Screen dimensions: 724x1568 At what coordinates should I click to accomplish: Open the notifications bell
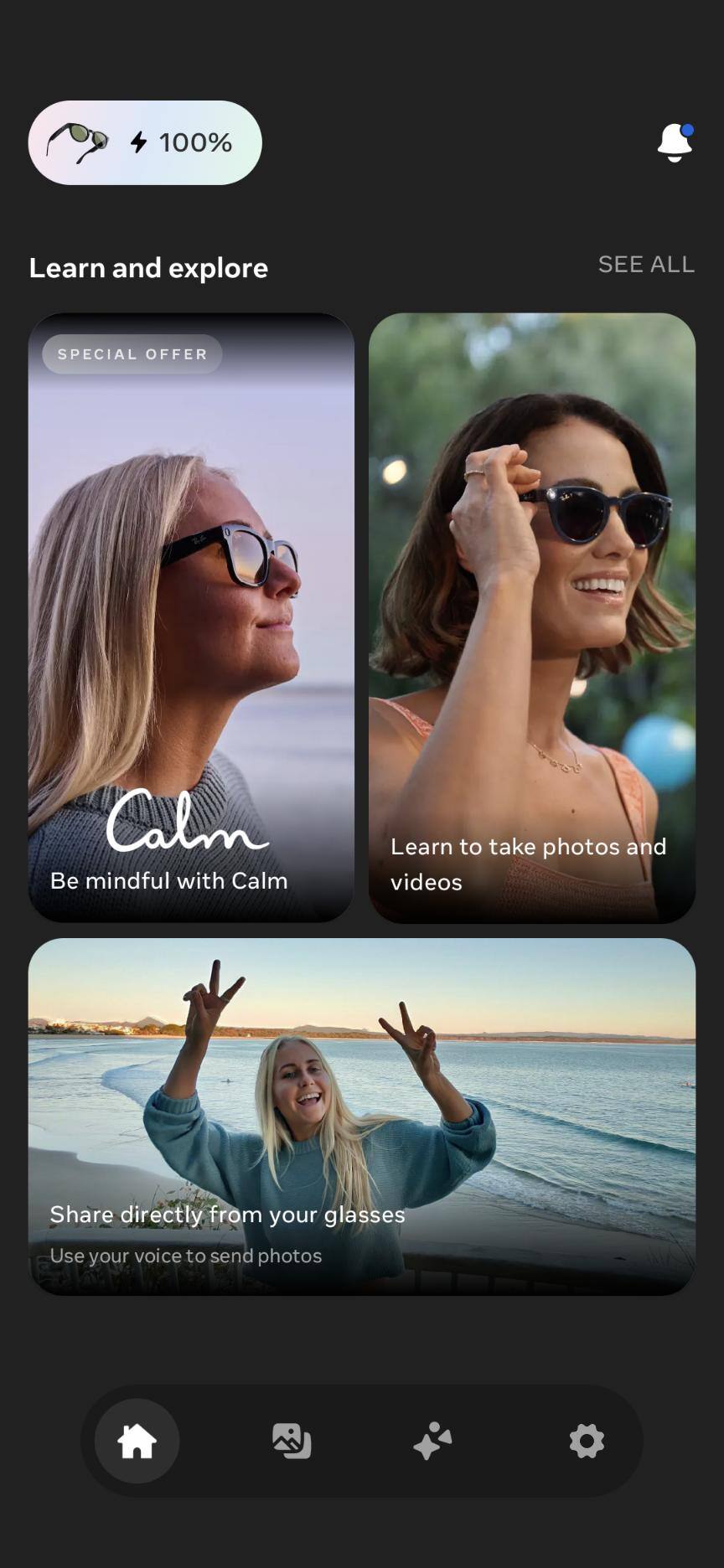click(x=675, y=142)
